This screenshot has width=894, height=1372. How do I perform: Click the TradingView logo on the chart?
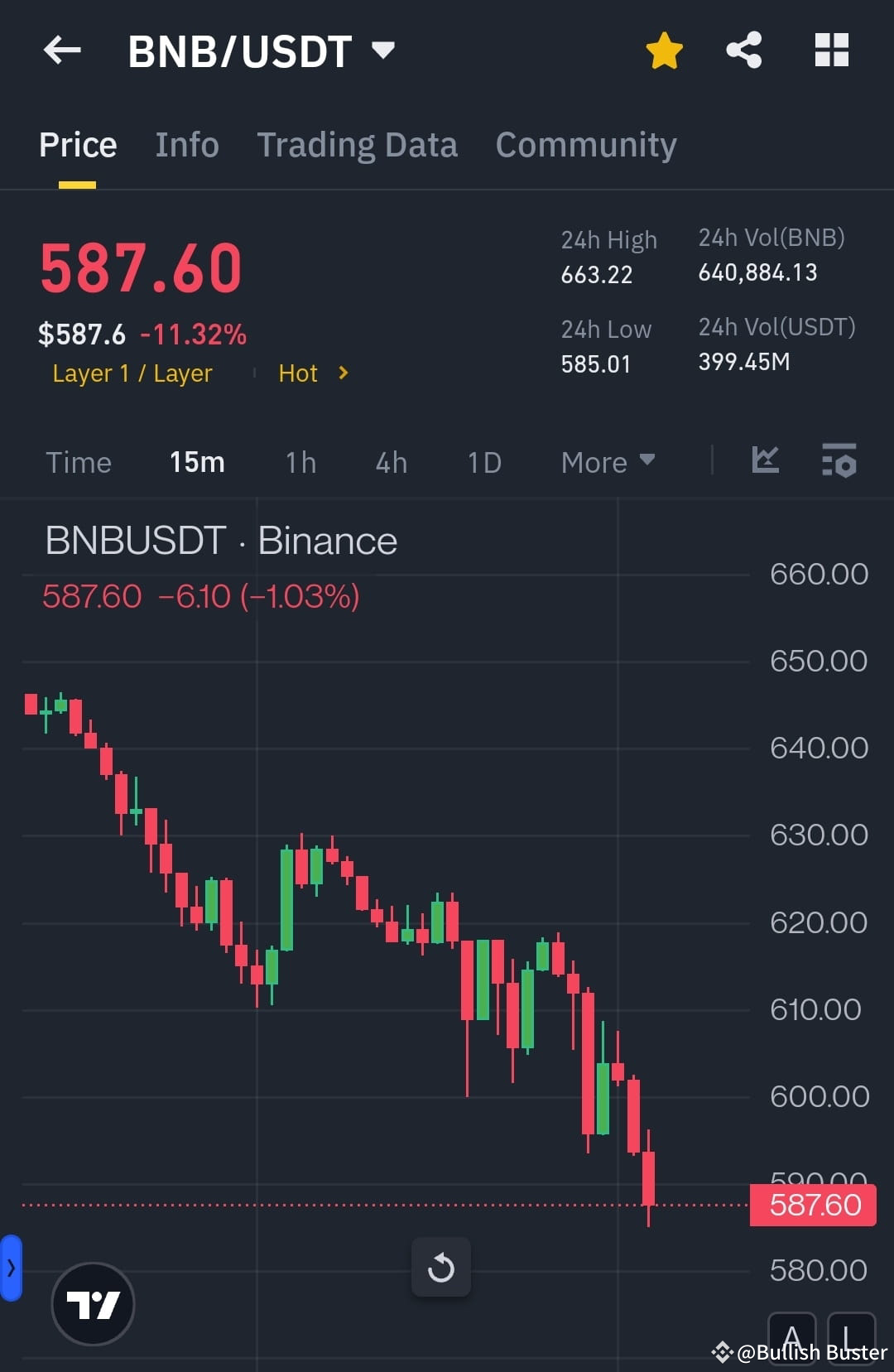(x=93, y=1302)
